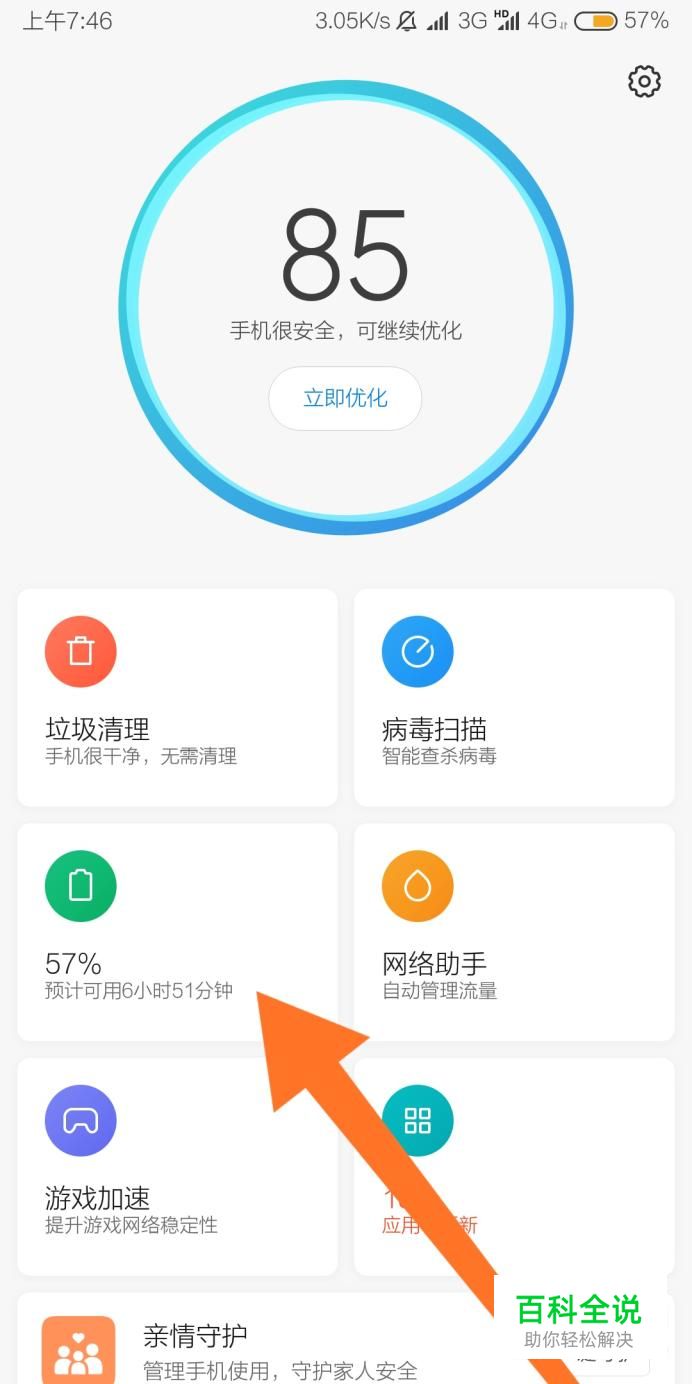Open the 57% battery card
Screen dimensions: 692x1384
point(177,931)
